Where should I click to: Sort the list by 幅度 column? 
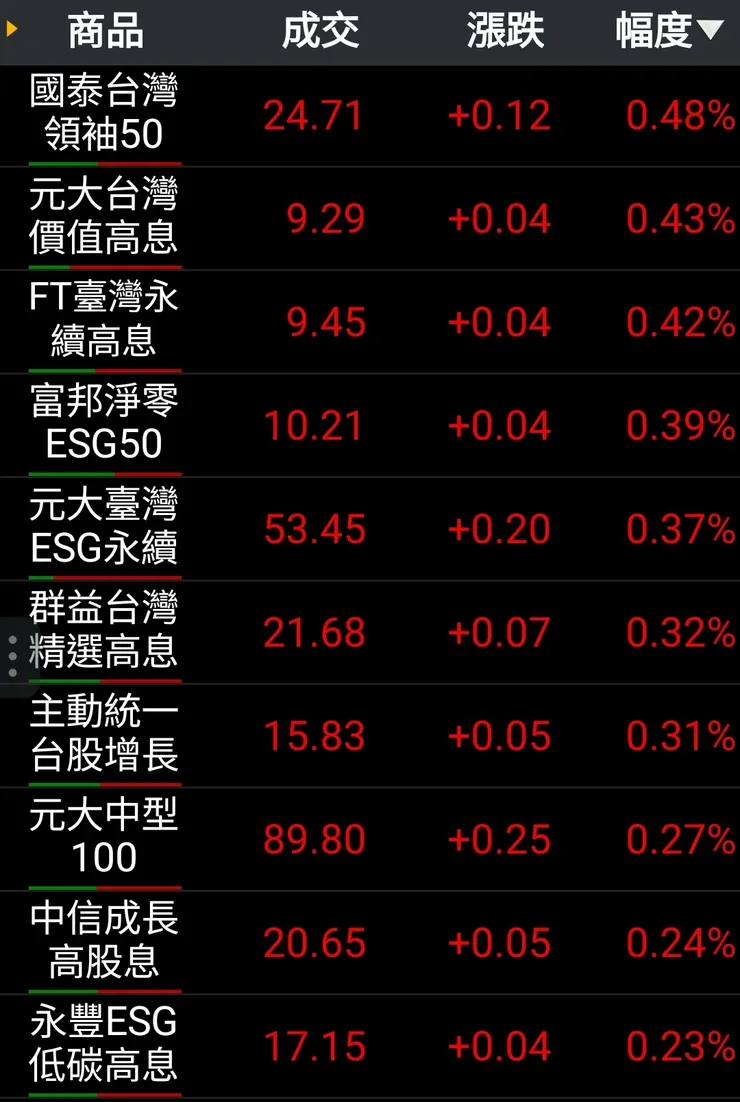coord(668,32)
